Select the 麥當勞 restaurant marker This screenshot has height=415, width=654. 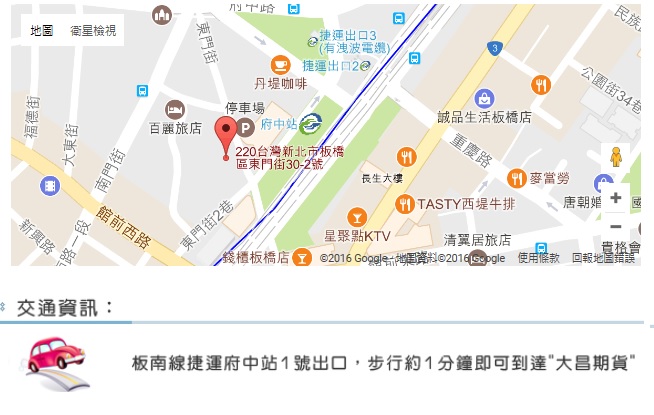(517, 179)
